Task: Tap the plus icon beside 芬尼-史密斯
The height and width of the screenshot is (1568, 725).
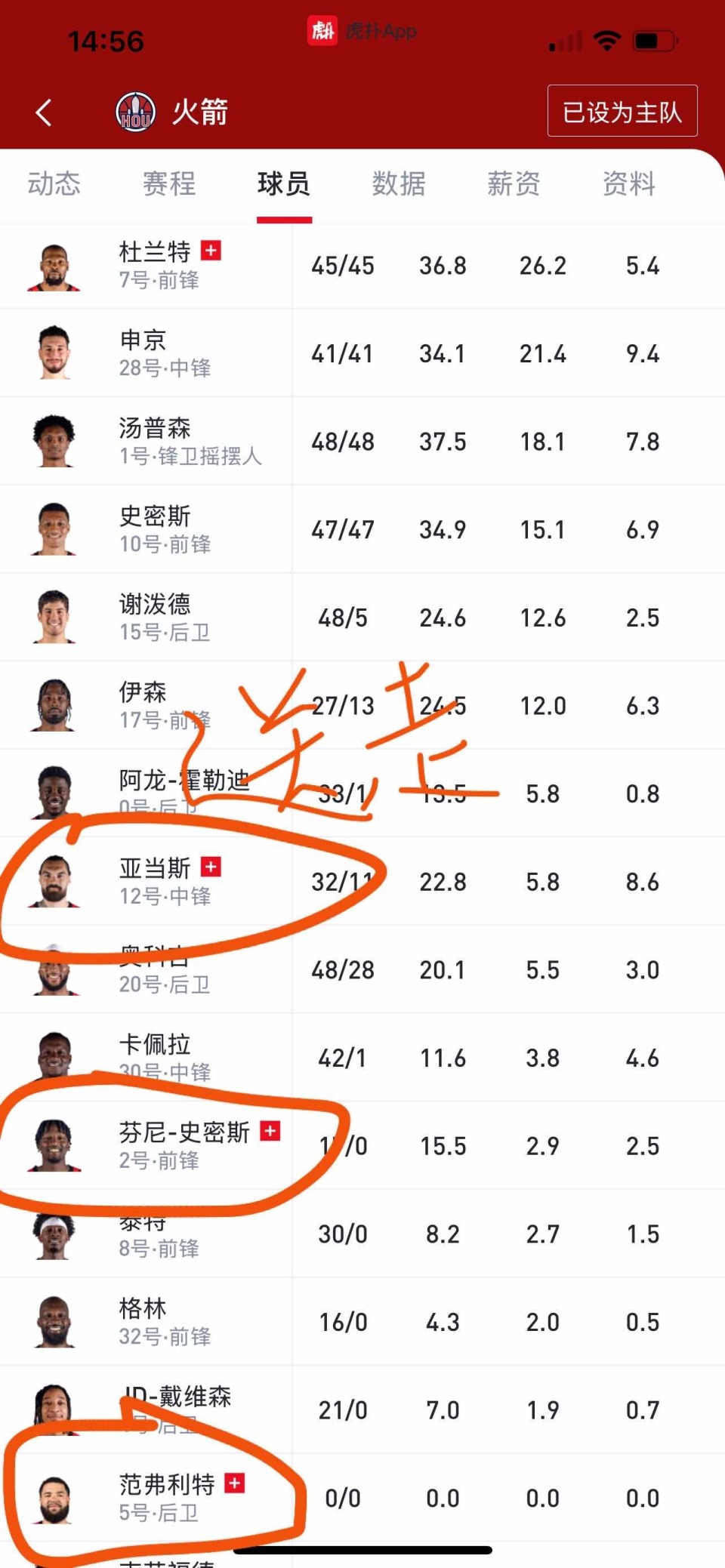Action: (272, 1132)
